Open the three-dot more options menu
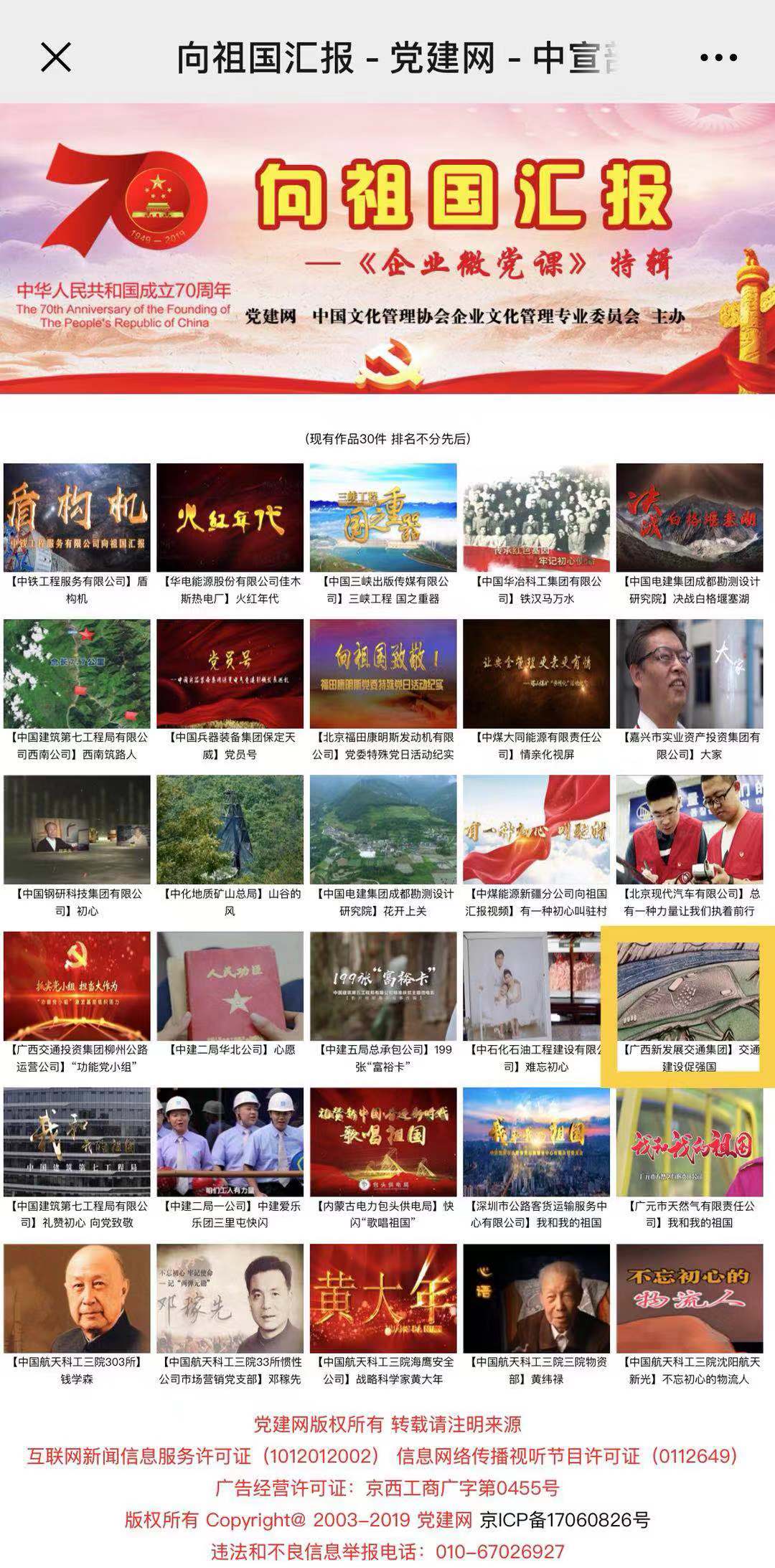Viewport: 775px width, 1568px height. pos(718,57)
